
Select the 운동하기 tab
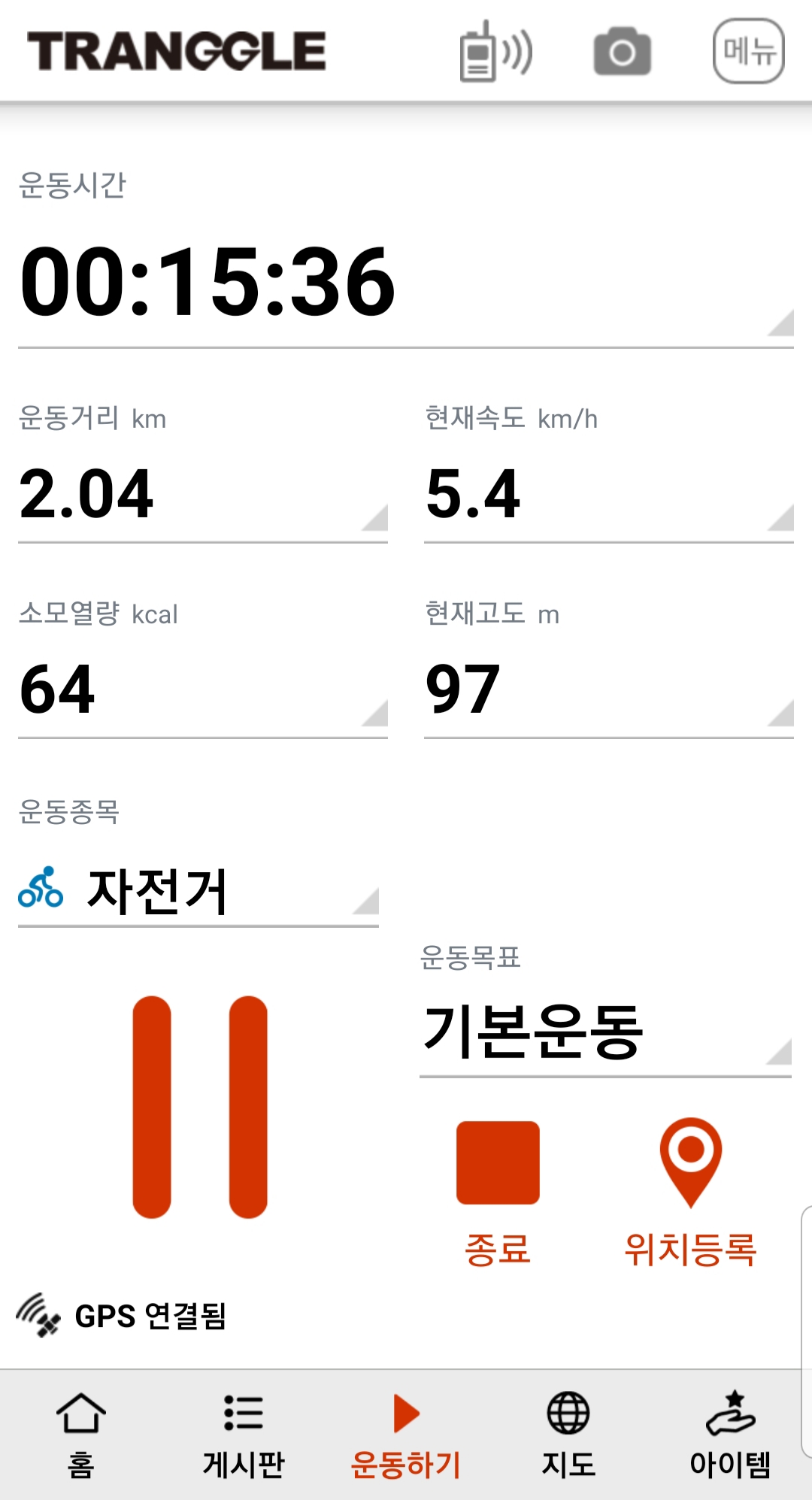406,1435
